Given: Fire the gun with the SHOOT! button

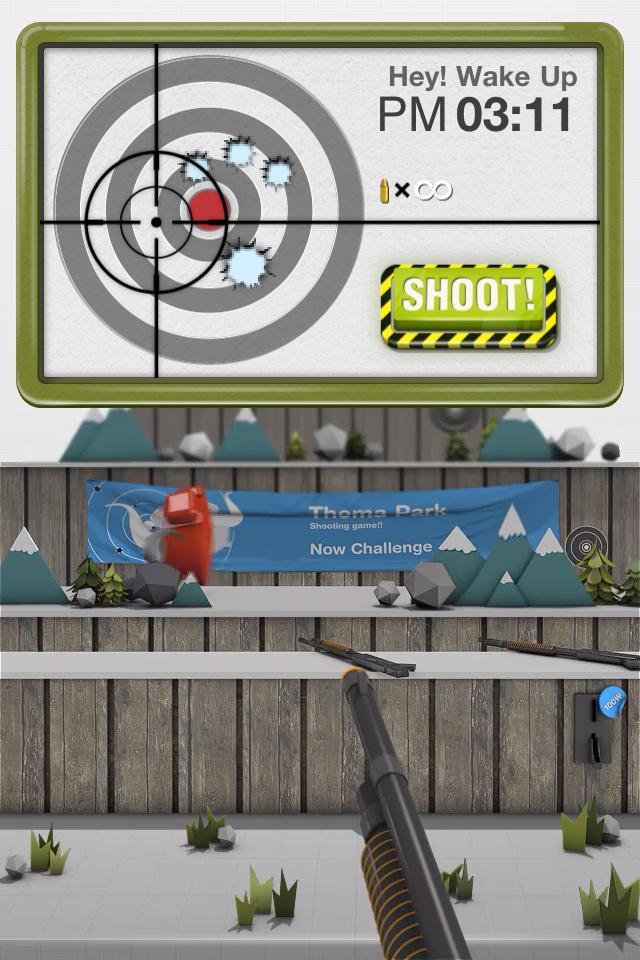Looking at the screenshot, I should (468, 304).
